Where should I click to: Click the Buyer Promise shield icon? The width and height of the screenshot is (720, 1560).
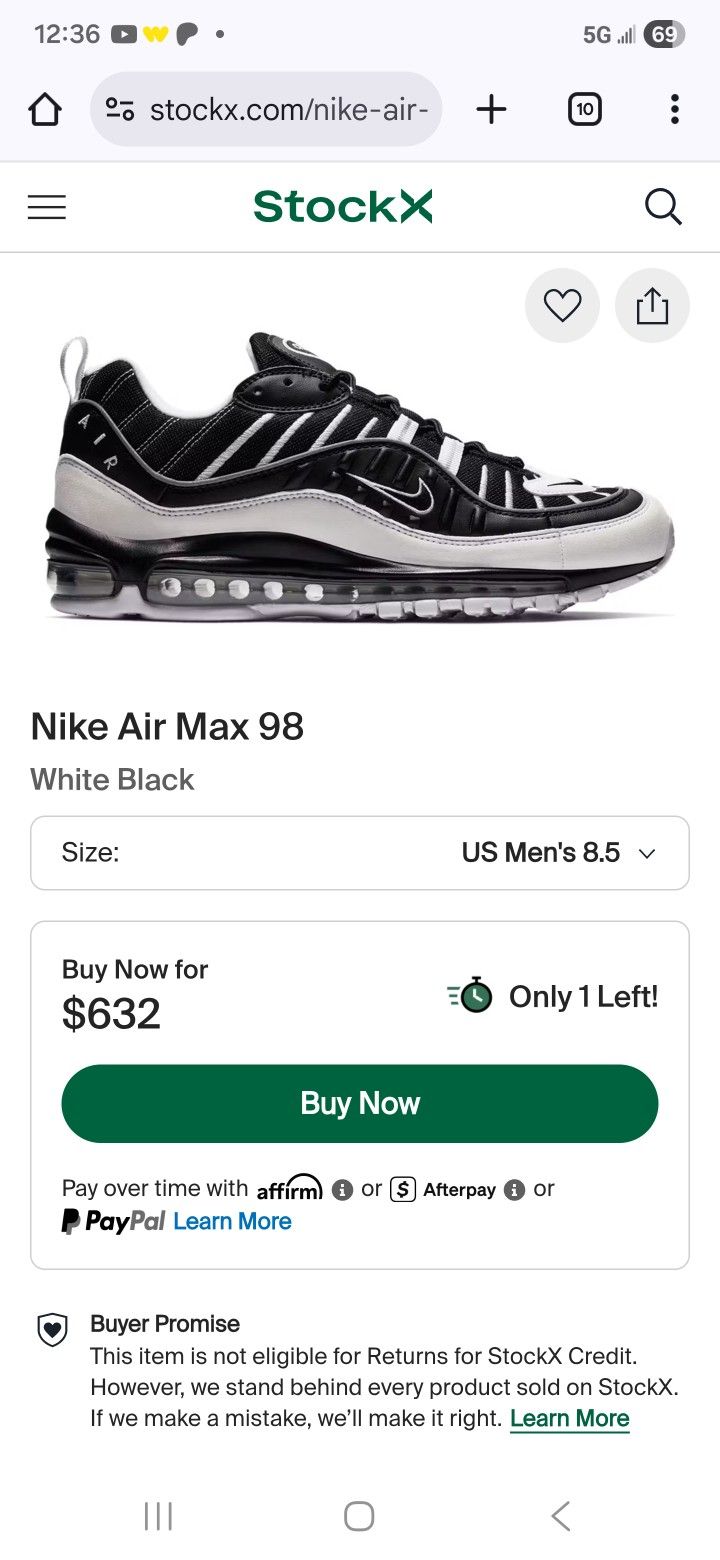pyautogui.click(x=50, y=1332)
